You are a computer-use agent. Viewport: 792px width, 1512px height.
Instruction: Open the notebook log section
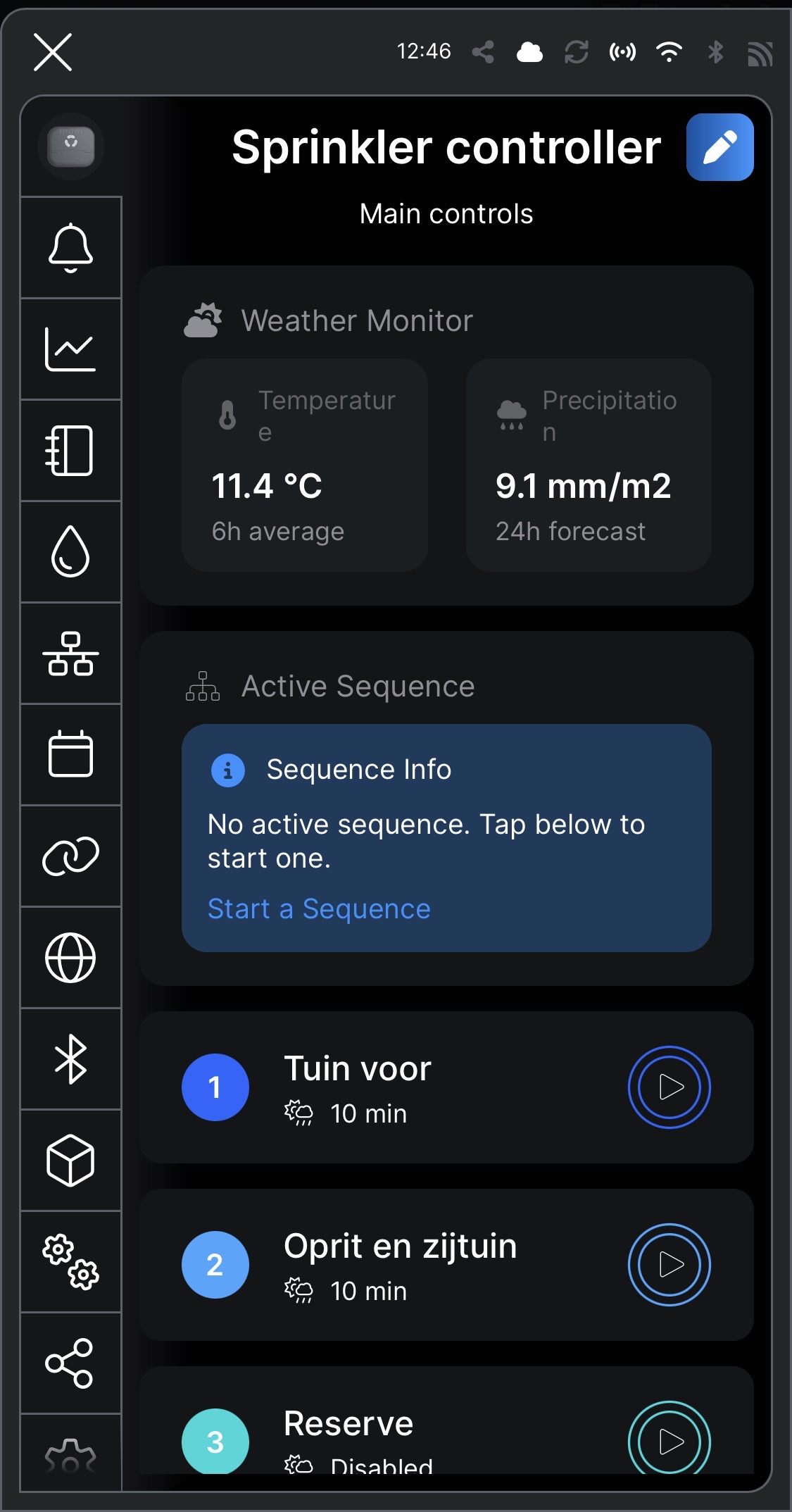pyautogui.click(x=70, y=451)
